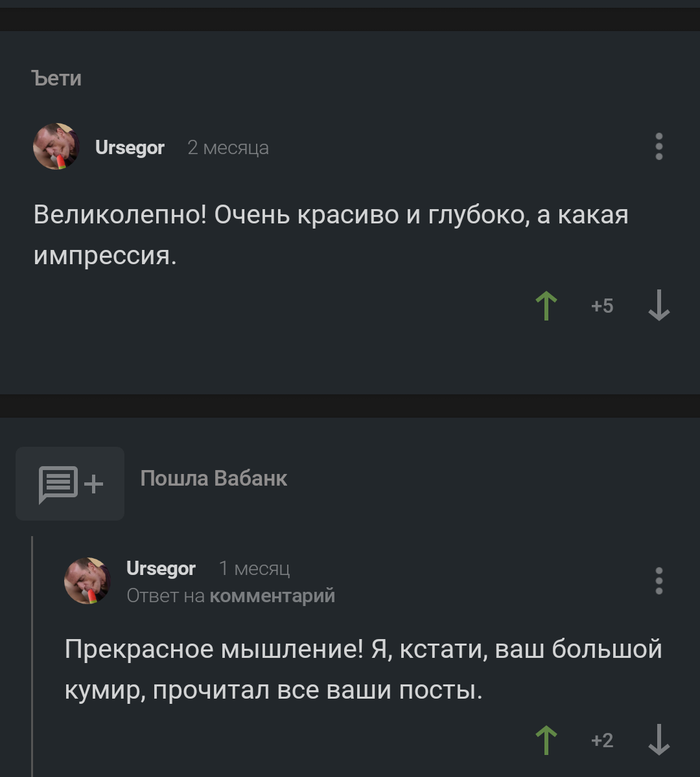Open overflow menu on the Прекрасное мышление comment
This screenshot has height=777, width=700.
tap(659, 580)
